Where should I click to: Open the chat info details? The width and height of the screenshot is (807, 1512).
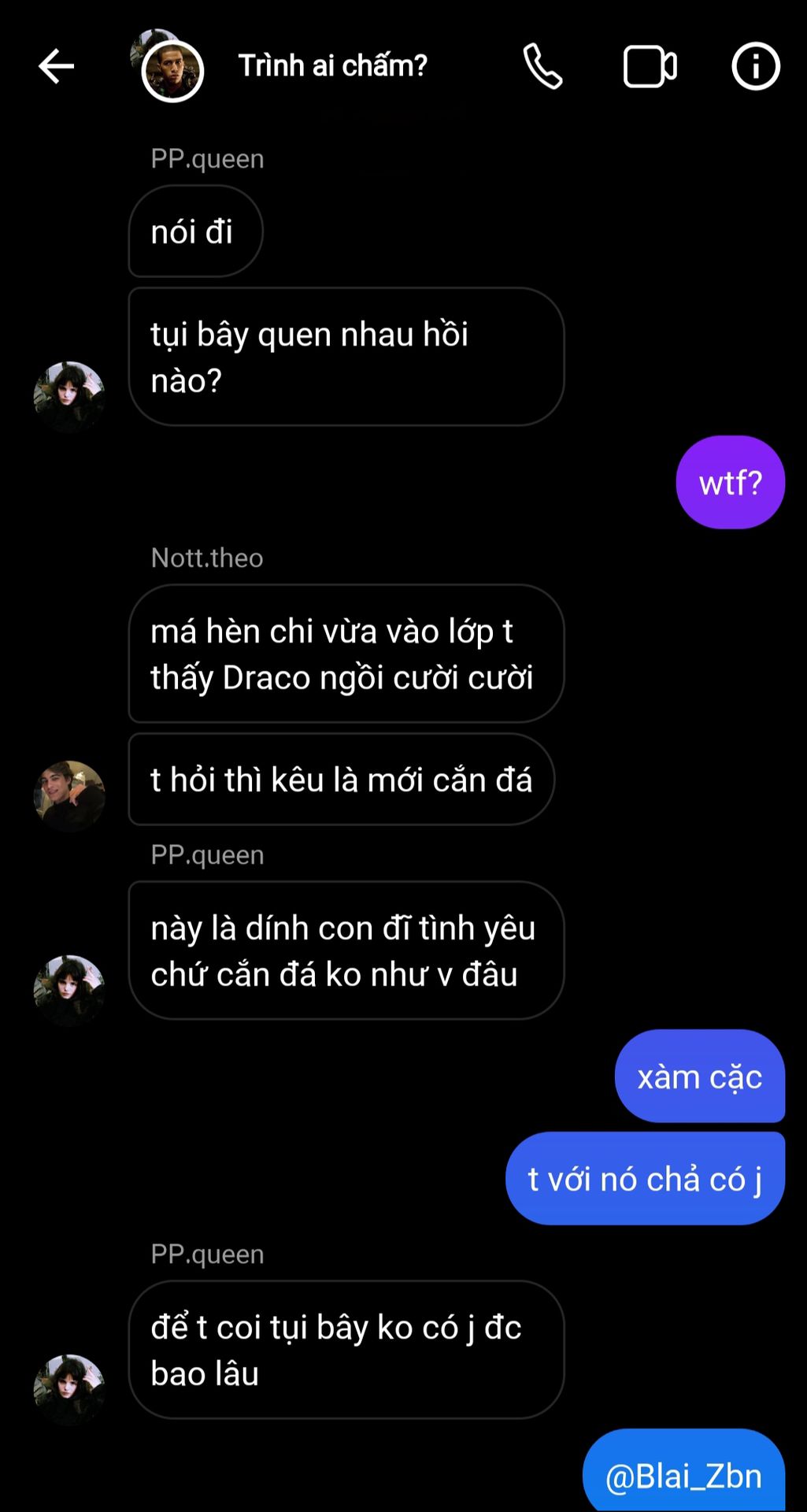[755, 66]
